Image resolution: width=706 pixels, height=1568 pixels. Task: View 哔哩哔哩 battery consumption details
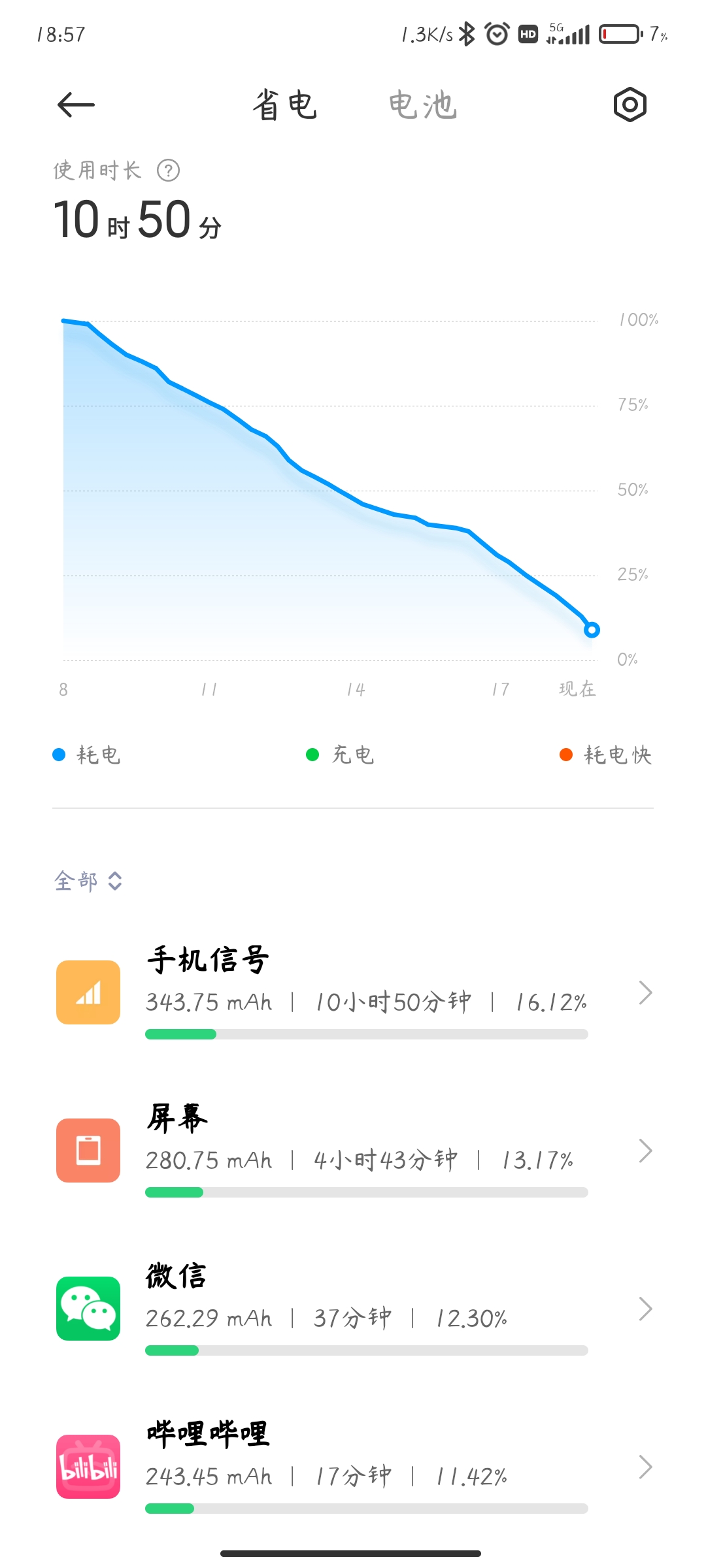click(353, 1467)
